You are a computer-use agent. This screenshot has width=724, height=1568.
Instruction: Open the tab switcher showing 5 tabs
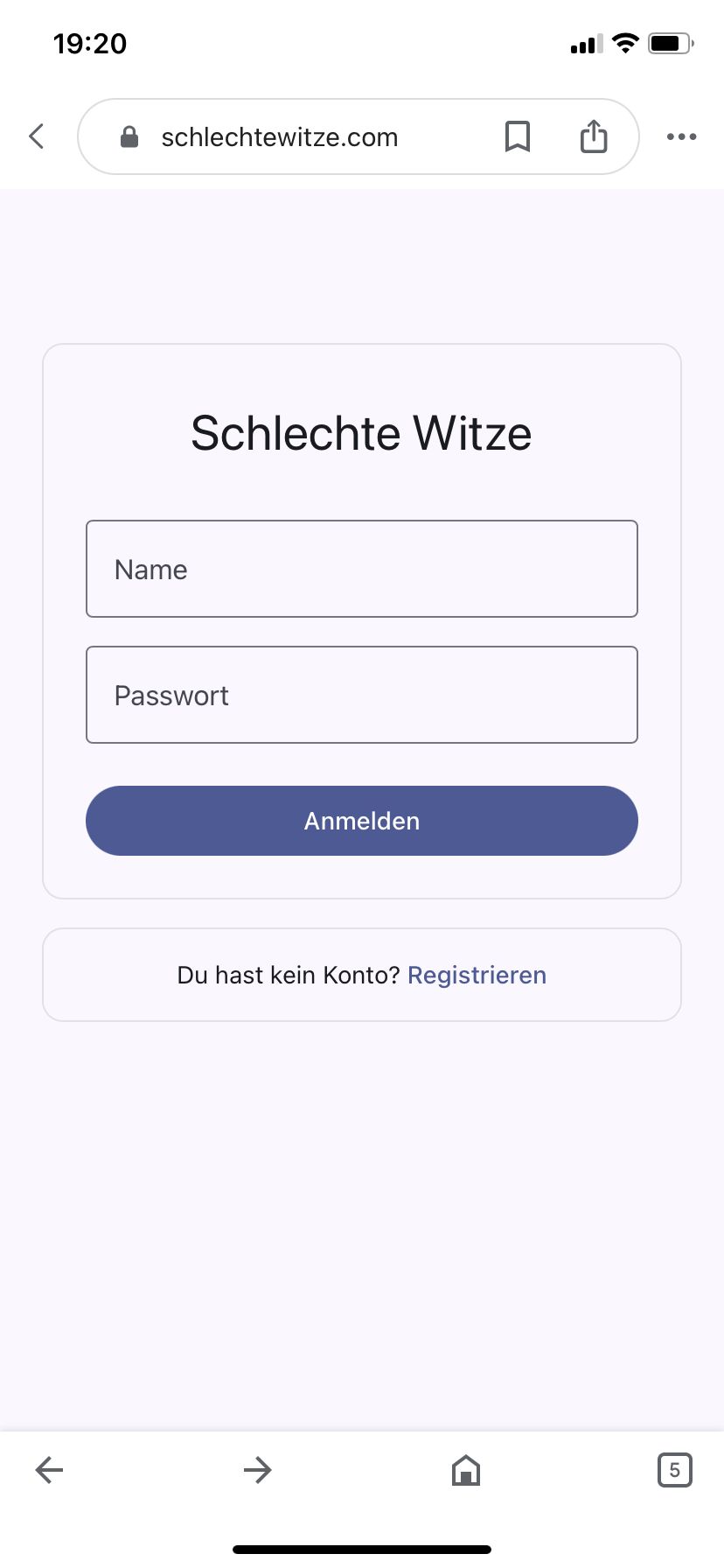pos(674,1470)
